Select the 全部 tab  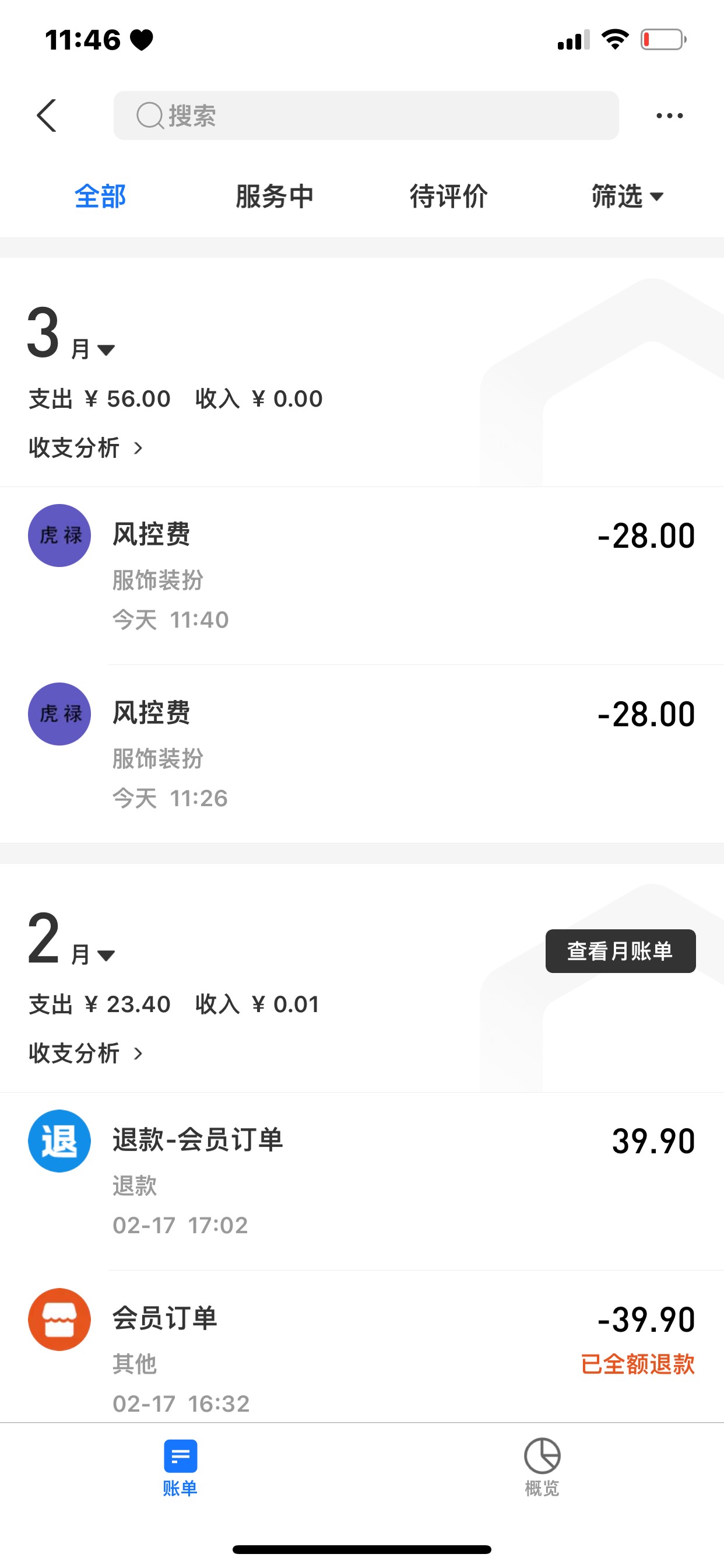[100, 197]
